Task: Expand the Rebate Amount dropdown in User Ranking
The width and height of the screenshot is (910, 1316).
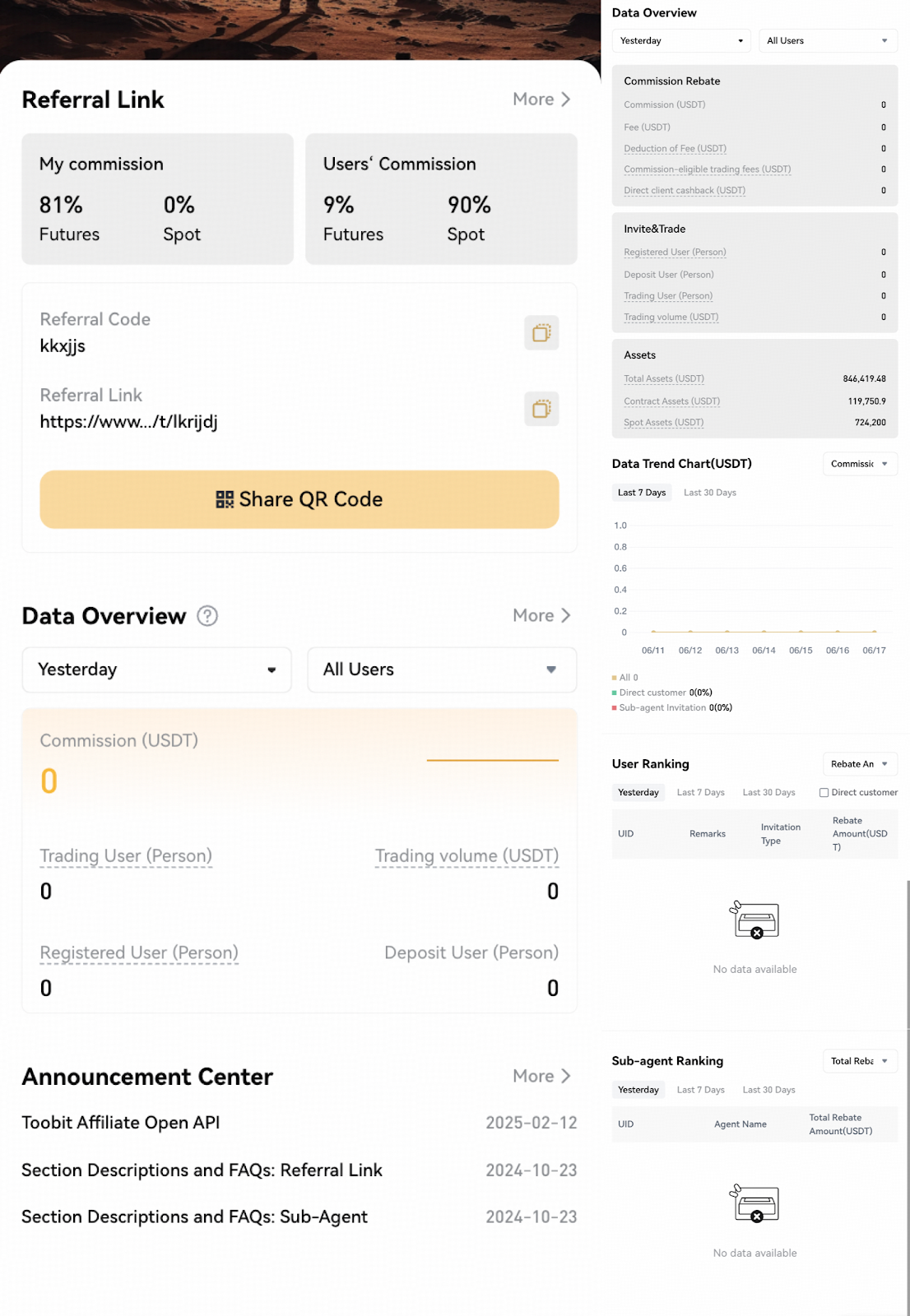Action: click(859, 764)
